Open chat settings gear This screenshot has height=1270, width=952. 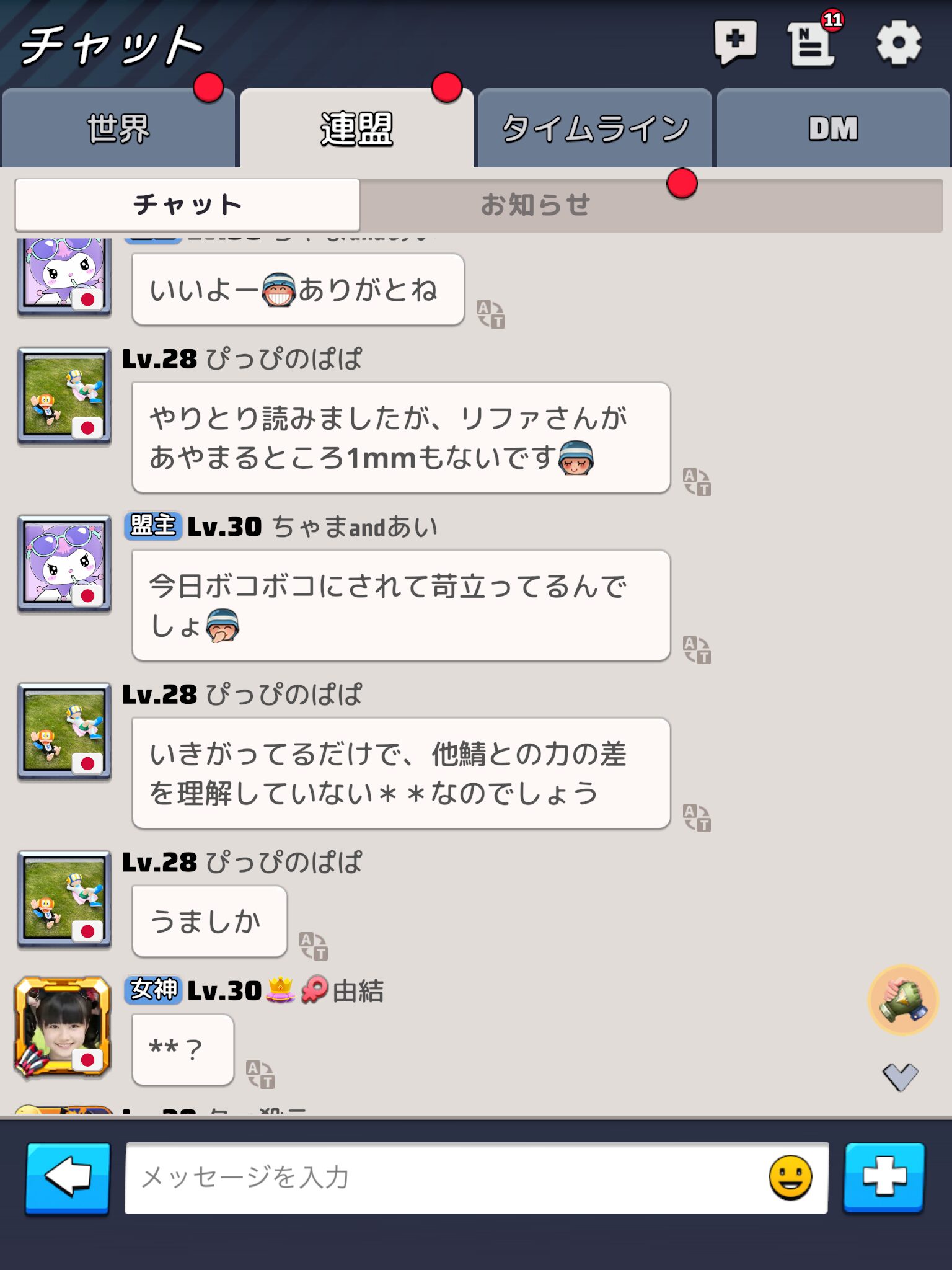[898, 42]
